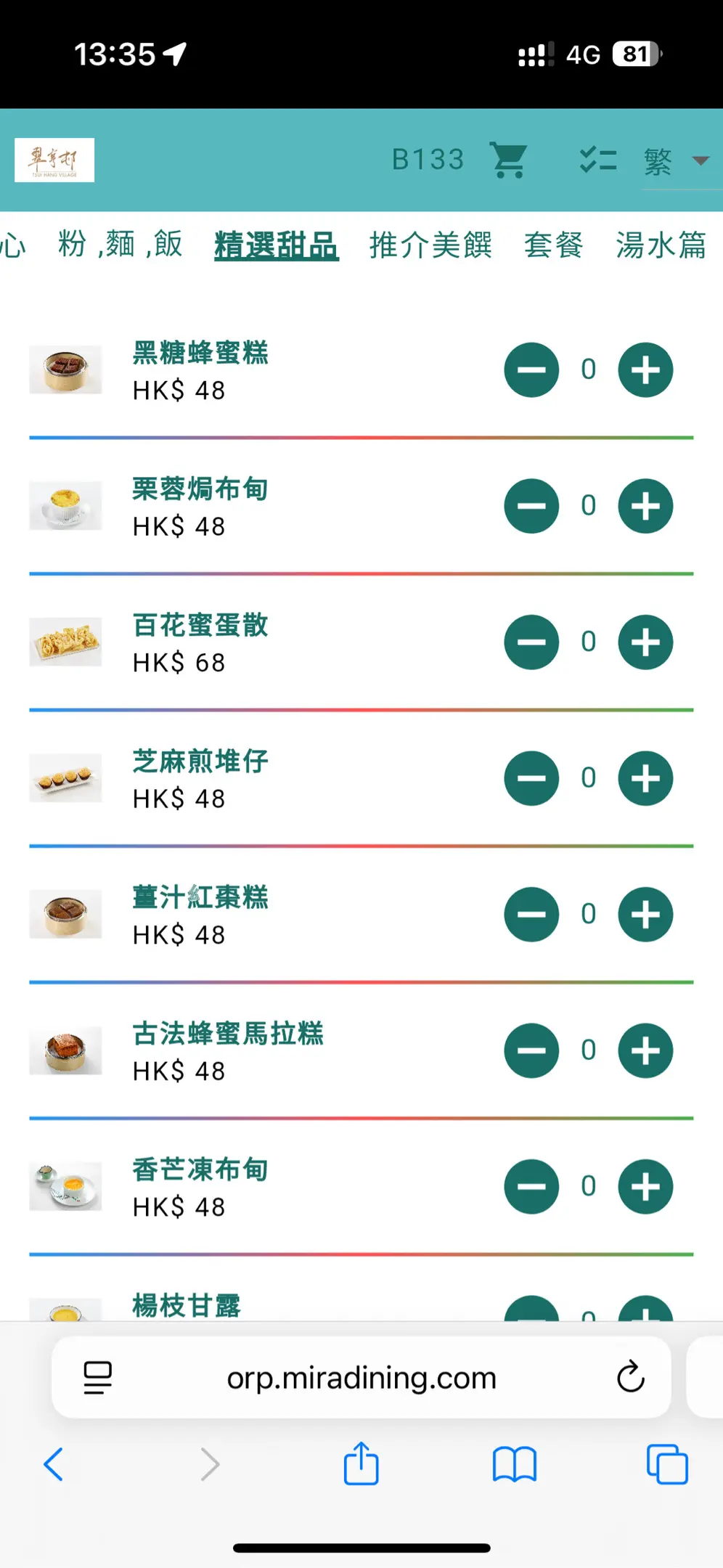Add one 黑糖蜂蜜糕 to the order
Image resolution: width=723 pixels, height=1568 pixels.
pos(645,370)
